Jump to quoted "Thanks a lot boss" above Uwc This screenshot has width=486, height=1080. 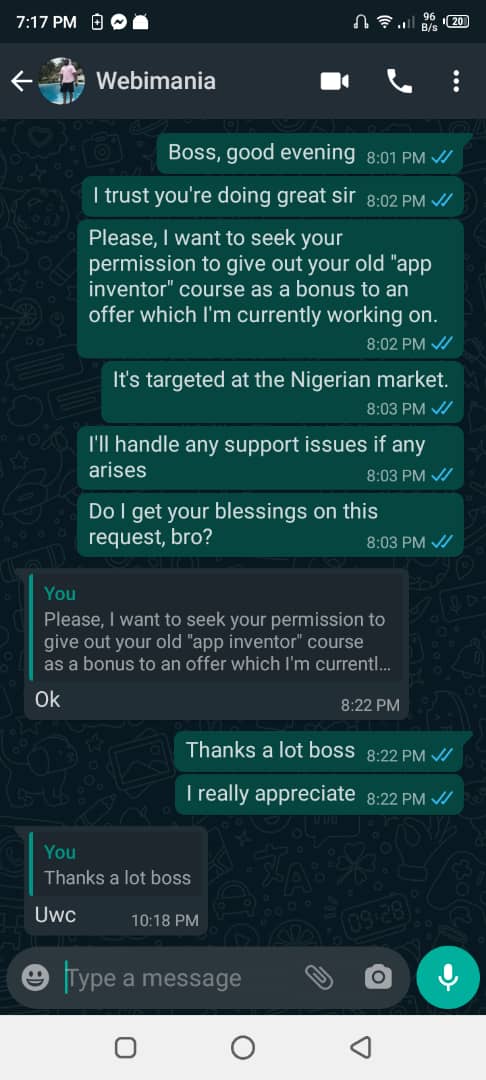pos(116,864)
